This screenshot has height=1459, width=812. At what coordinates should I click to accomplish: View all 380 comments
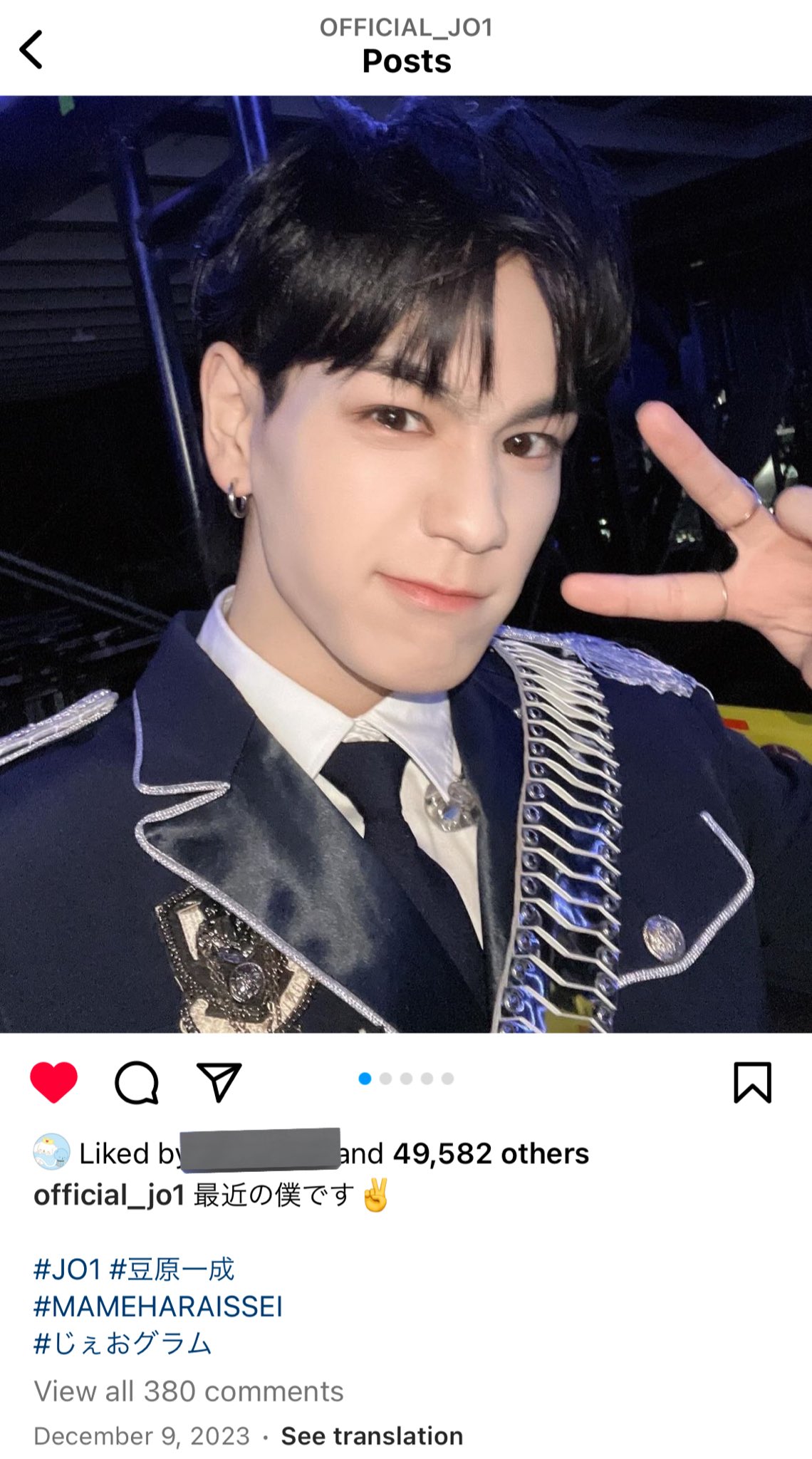189,1391
